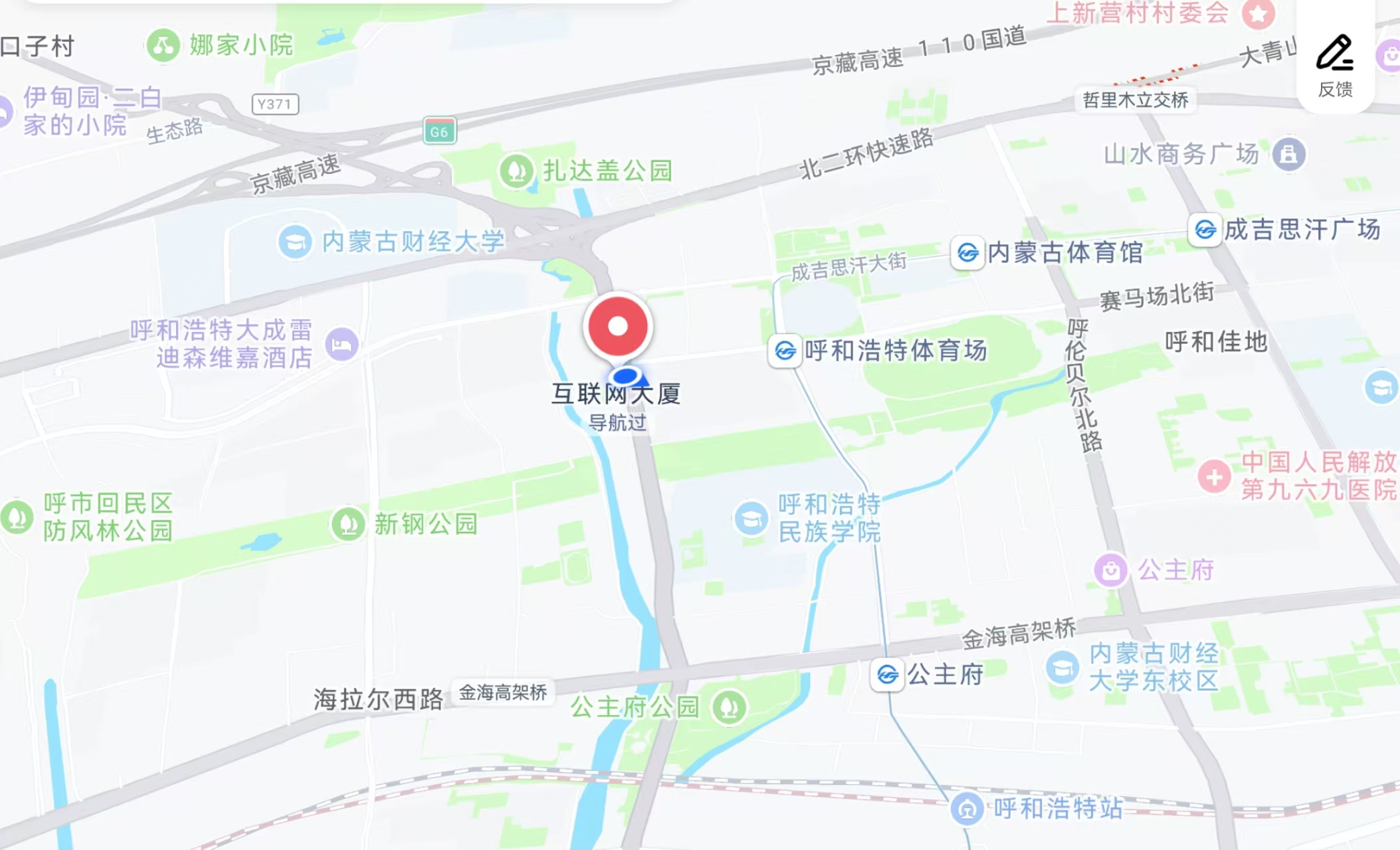
Task: Tap 呼和浩特民族学院 school marker
Action: [751, 518]
